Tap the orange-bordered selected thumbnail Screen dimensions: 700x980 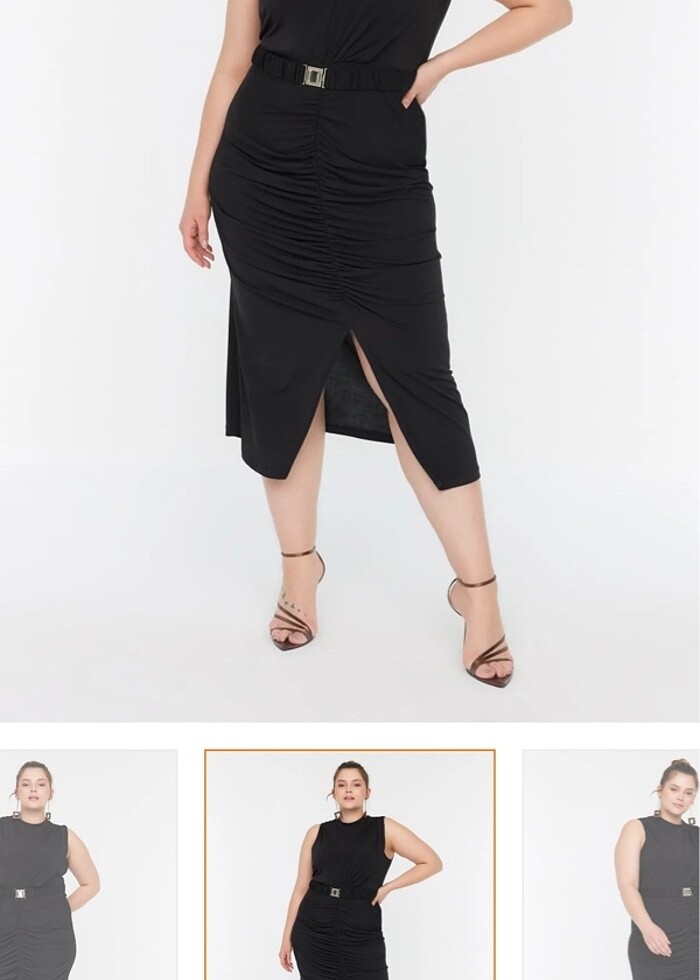350,865
